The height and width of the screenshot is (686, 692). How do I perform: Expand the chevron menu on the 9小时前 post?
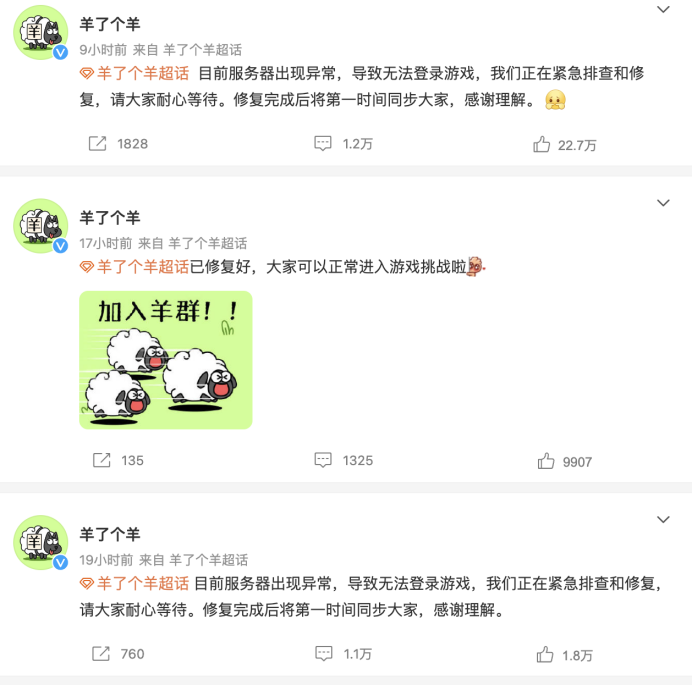tap(663, 10)
